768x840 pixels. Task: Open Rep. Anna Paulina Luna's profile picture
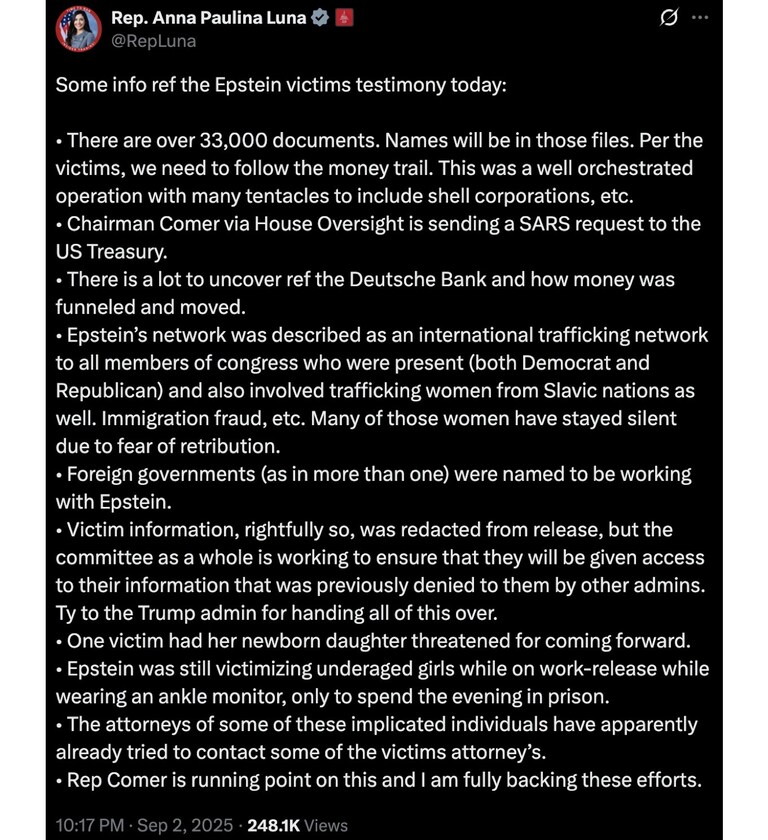(x=77, y=28)
